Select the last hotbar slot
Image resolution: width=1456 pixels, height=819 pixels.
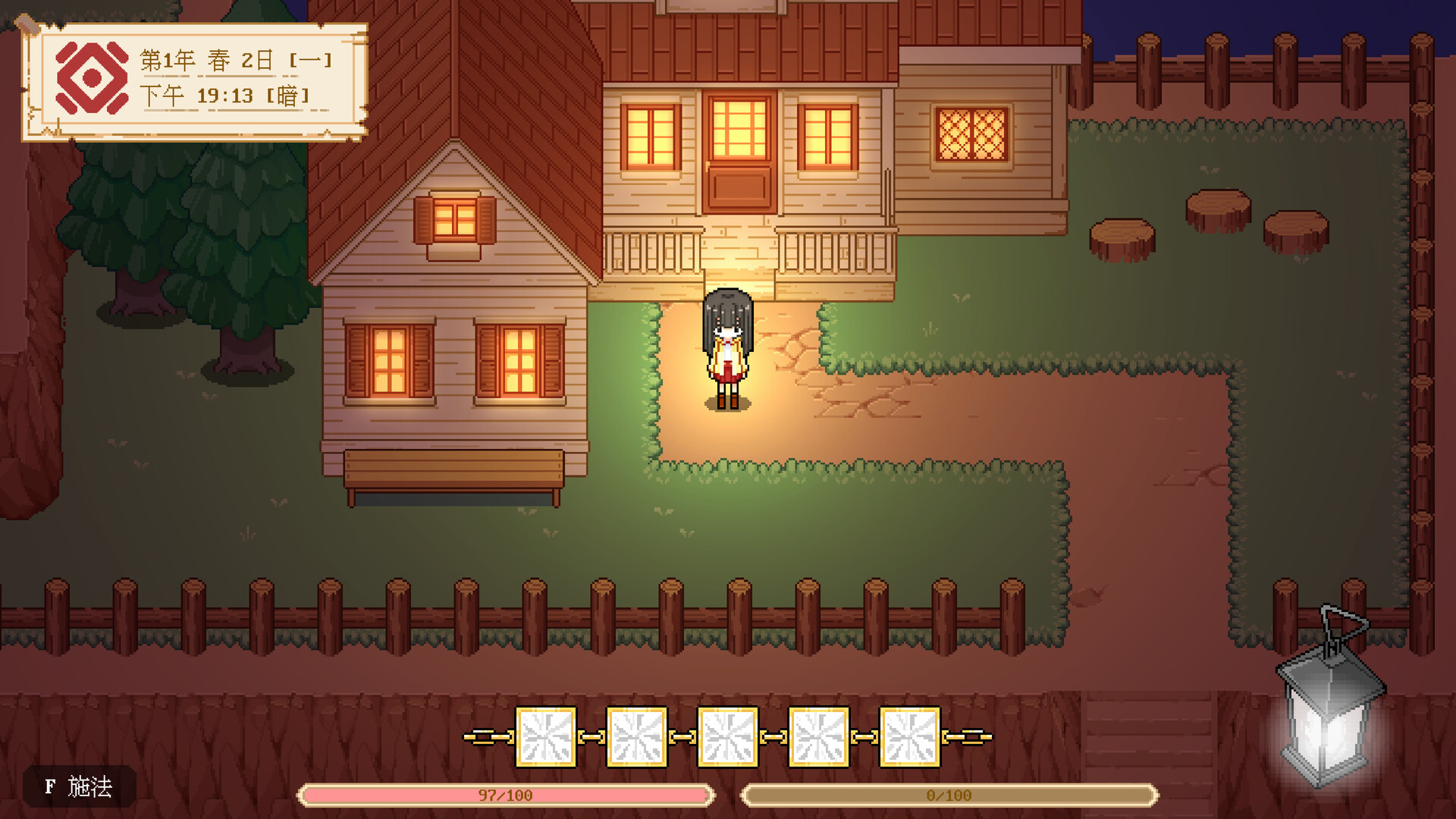click(910, 737)
